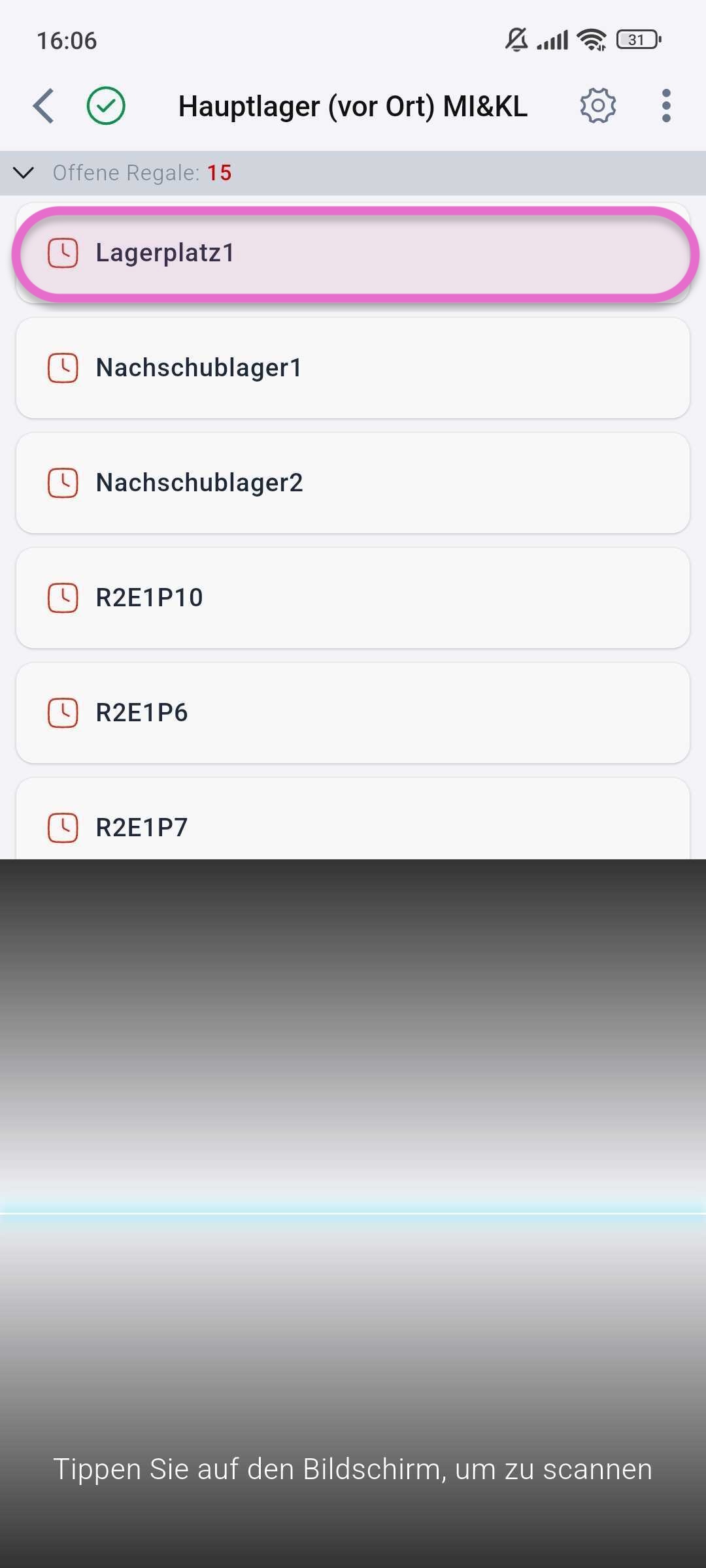Tap the clock icon next to R2E1P10

click(63, 598)
